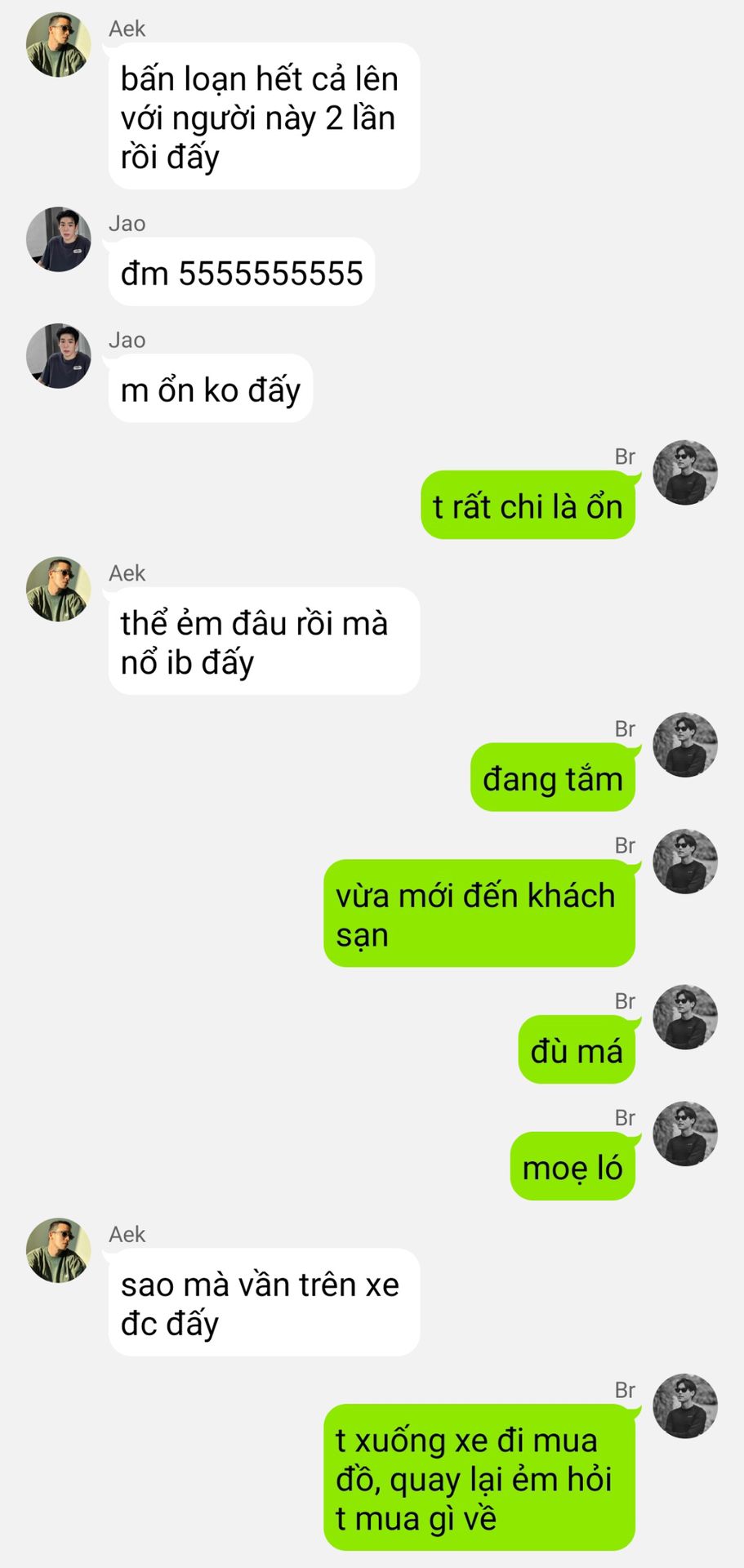The image size is (744, 1568).
Task: View Jao's avatar beside "m ổn ko đấy"
Action: [x=58, y=356]
